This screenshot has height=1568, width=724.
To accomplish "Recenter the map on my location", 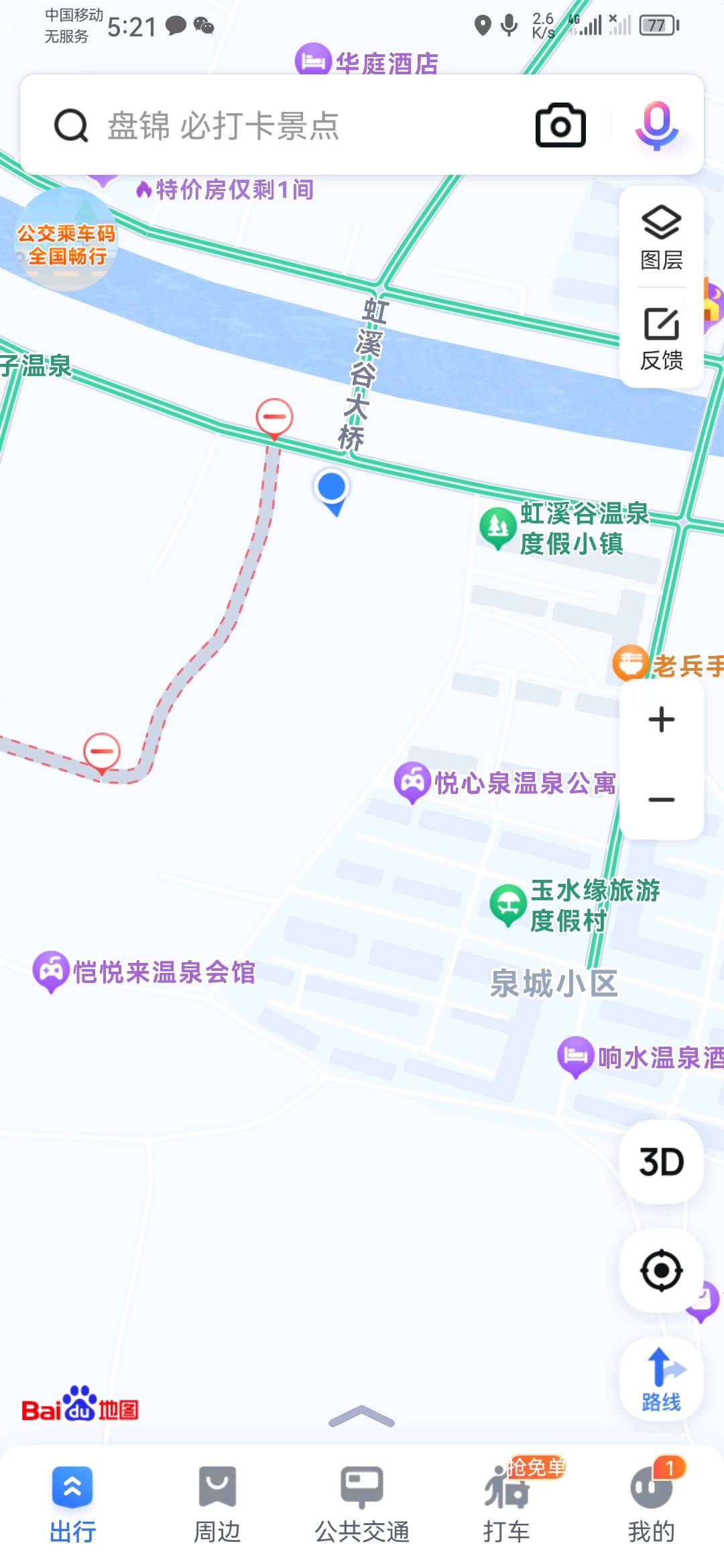I will pos(662,1270).
